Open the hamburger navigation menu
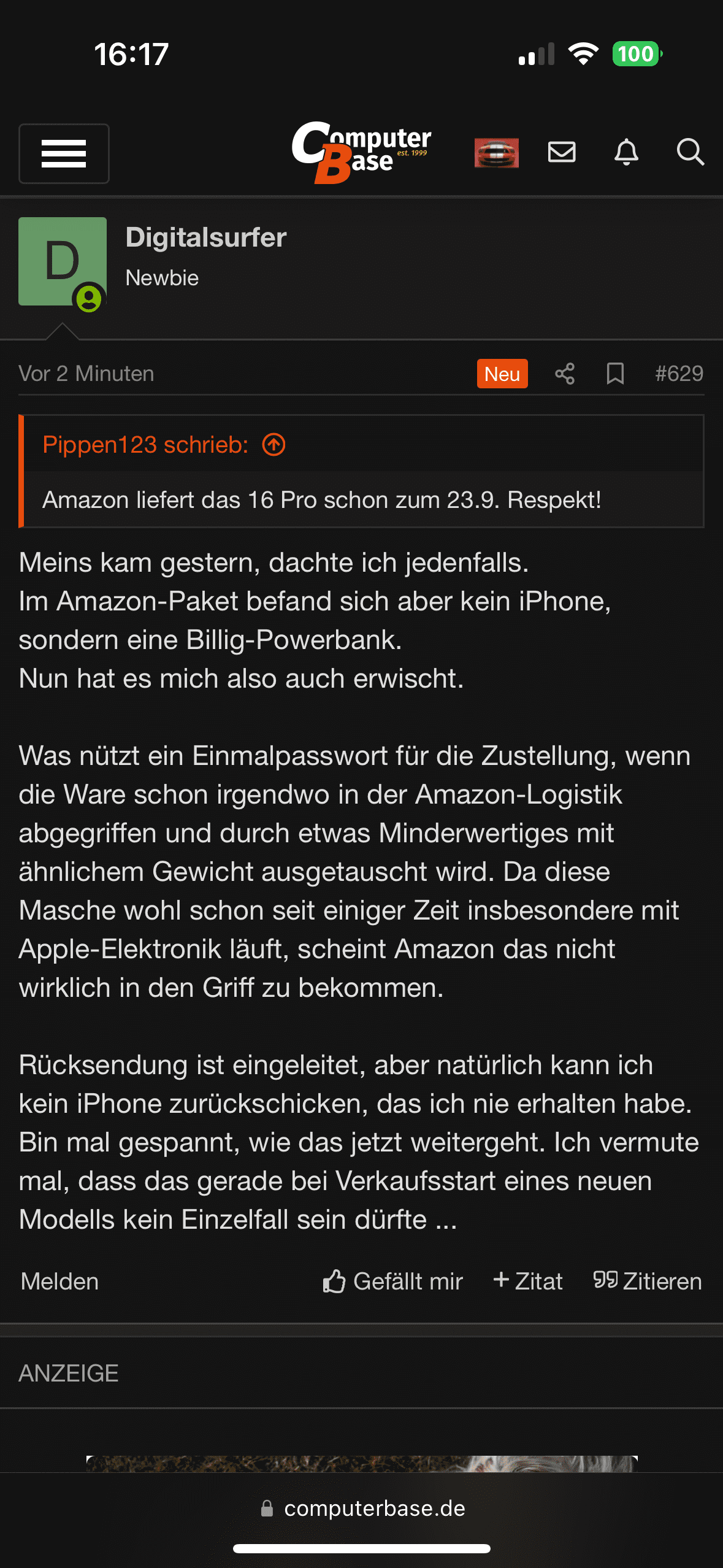This screenshot has width=723, height=1568. [x=64, y=153]
